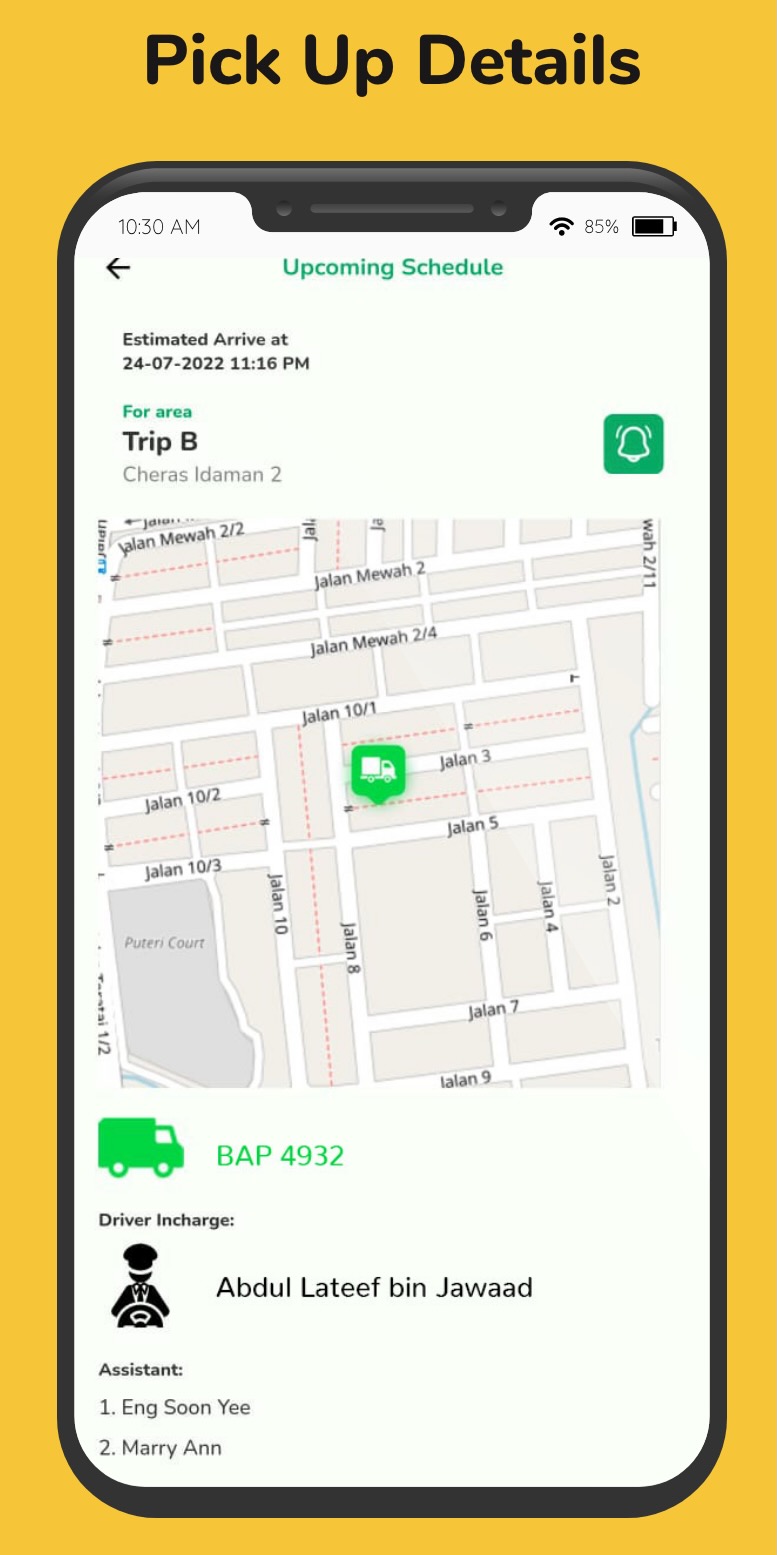Screen dimensions: 777x1555
Task: Select the truck location marker on the map
Action: (378, 770)
